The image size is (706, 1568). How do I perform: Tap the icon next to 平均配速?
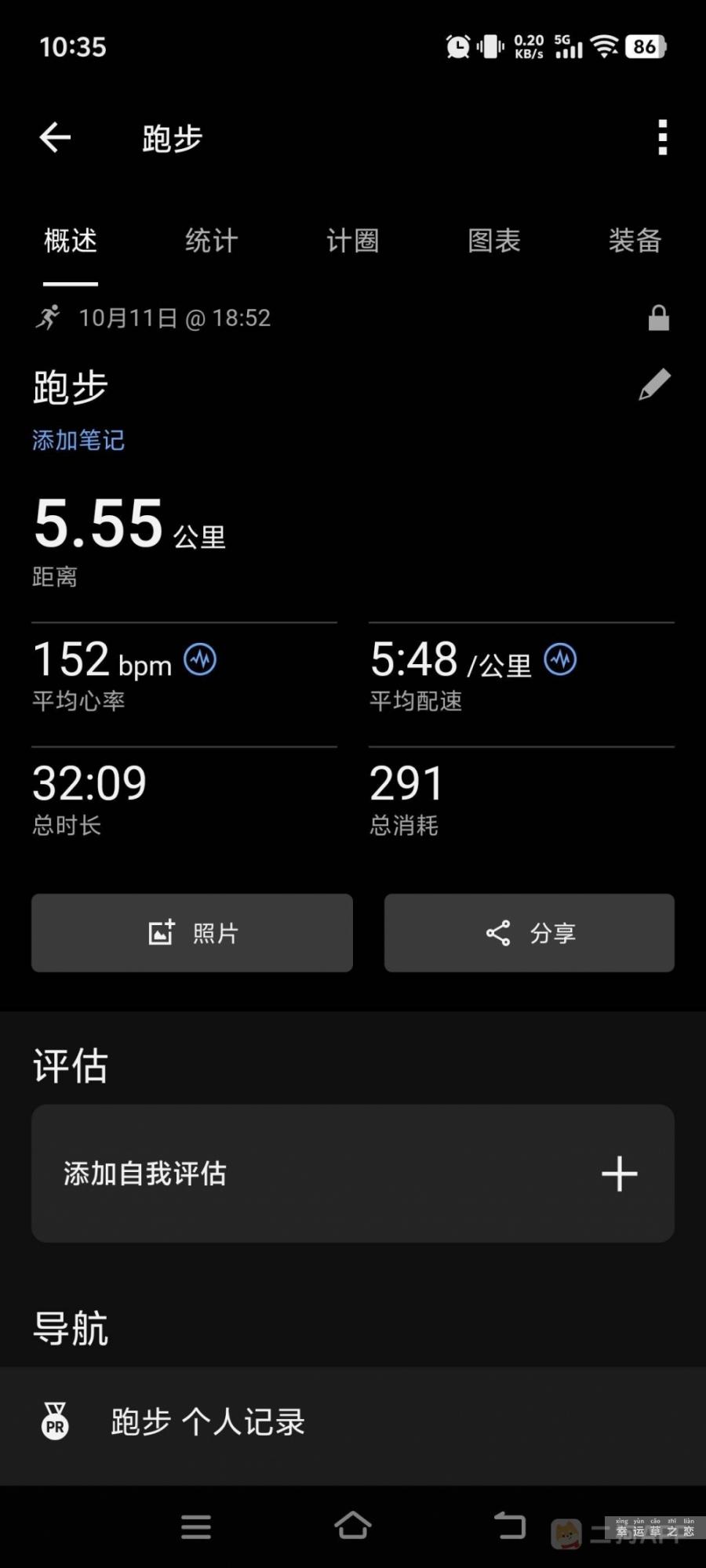click(561, 659)
